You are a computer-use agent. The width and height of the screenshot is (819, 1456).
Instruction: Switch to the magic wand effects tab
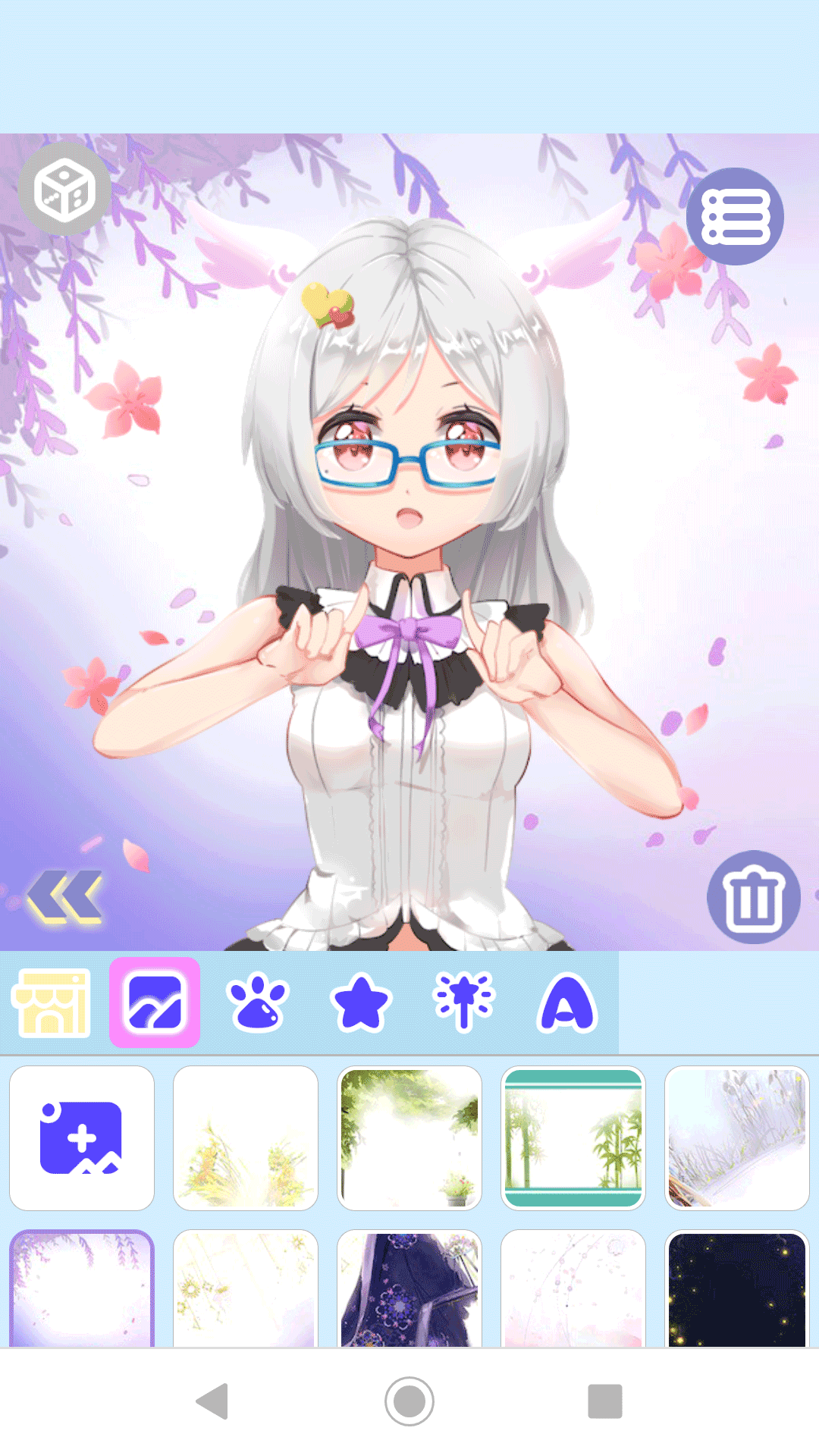click(463, 1003)
